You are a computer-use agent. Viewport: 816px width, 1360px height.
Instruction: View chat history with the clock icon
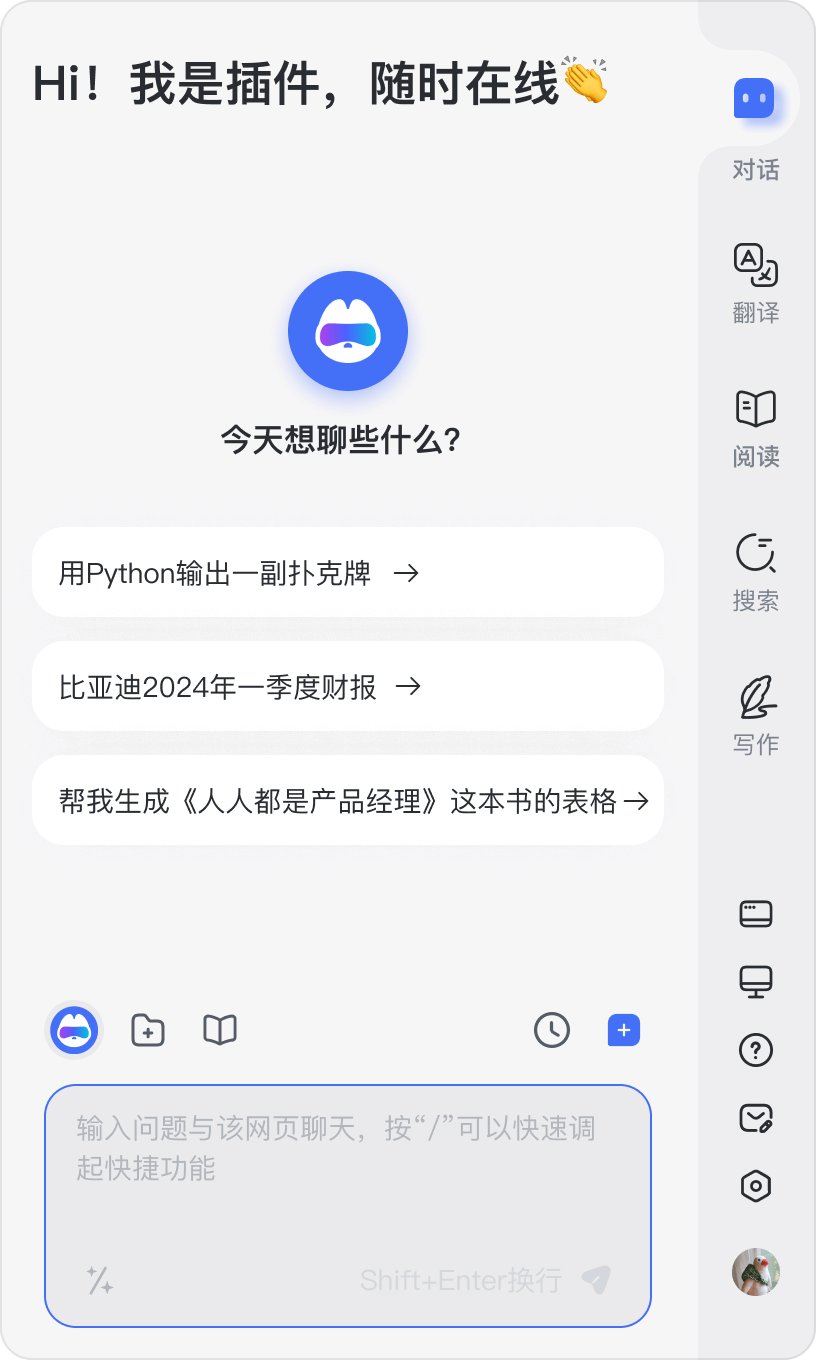pos(552,1030)
